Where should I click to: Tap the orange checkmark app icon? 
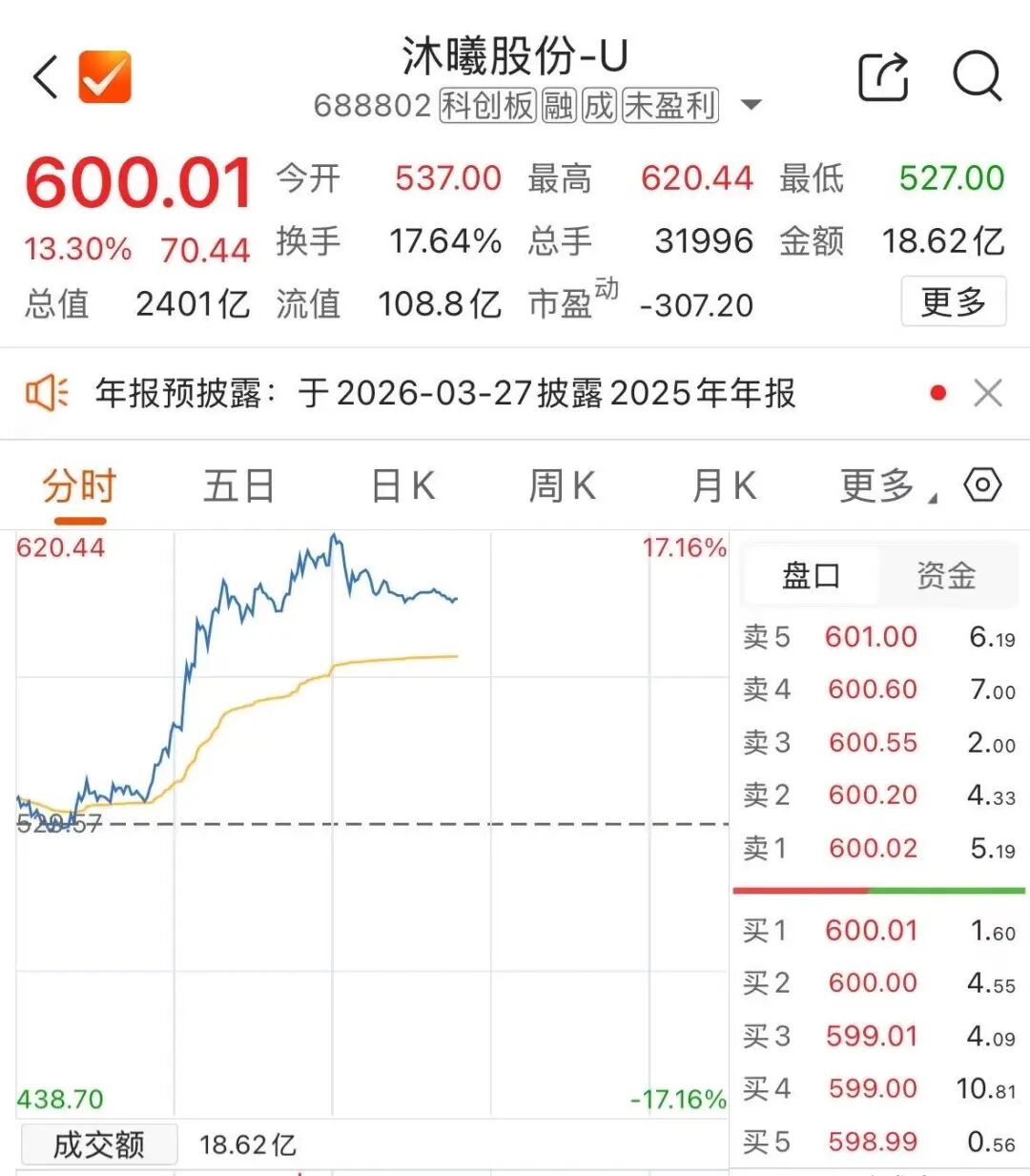105,76
